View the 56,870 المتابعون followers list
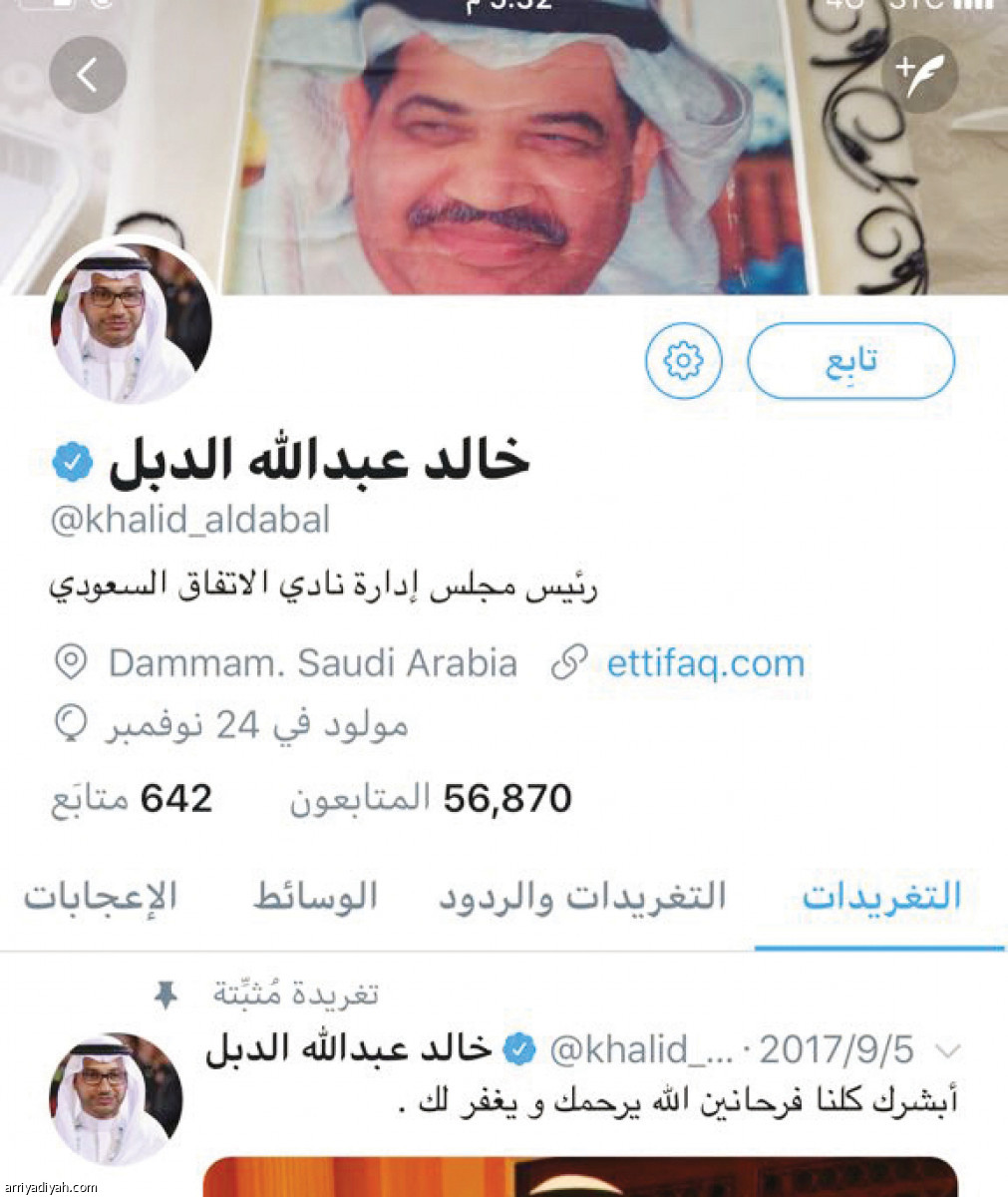The height and width of the screenshot is (1197, 1008). click(431, 799)
